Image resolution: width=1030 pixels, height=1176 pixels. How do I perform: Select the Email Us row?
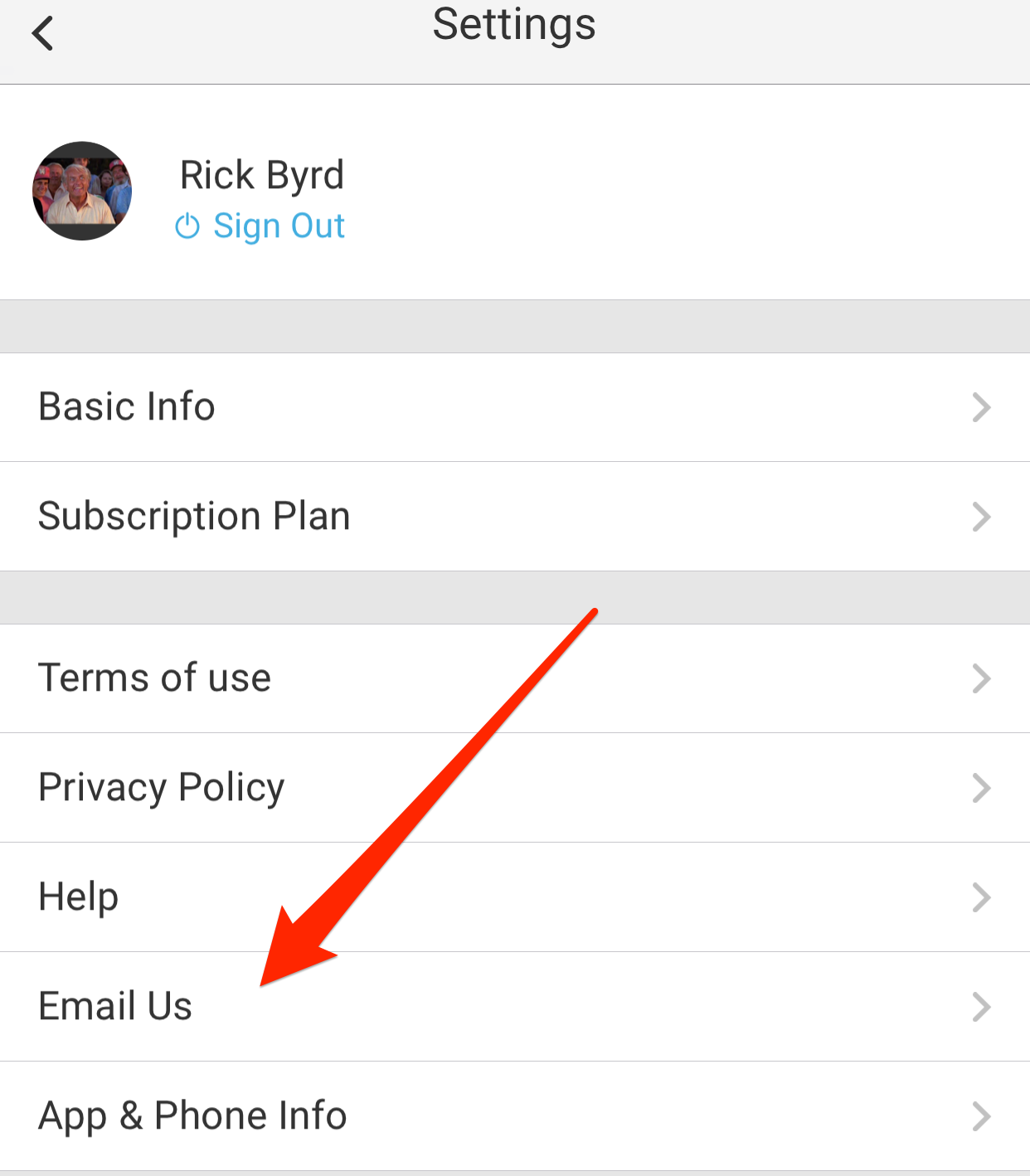point(514,1006)
